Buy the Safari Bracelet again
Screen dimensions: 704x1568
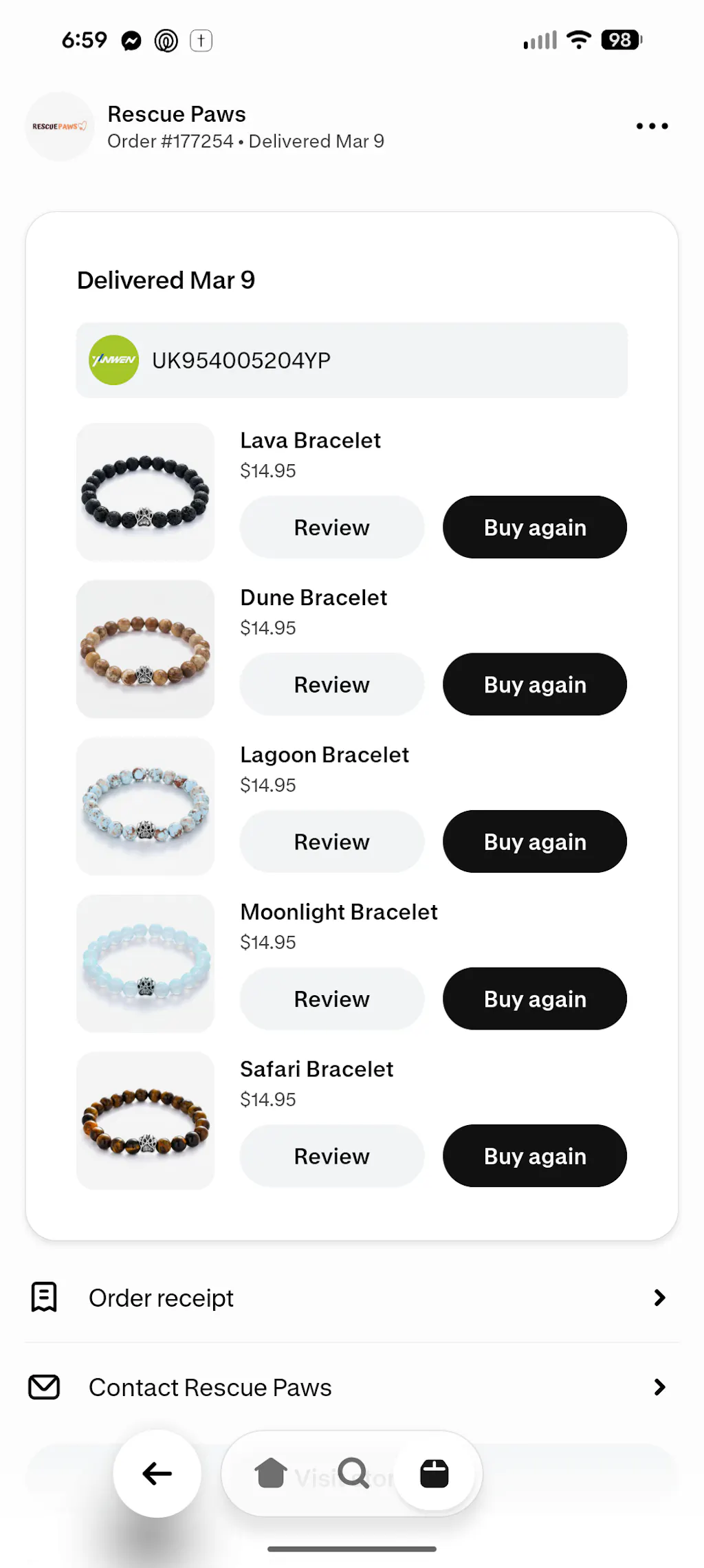point(534,1156)
